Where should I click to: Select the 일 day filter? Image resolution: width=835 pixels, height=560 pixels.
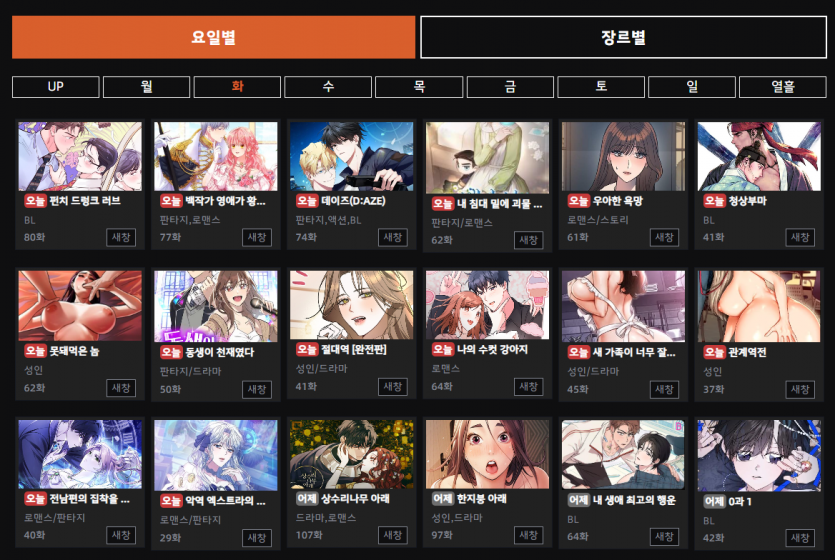click(691, 87)
